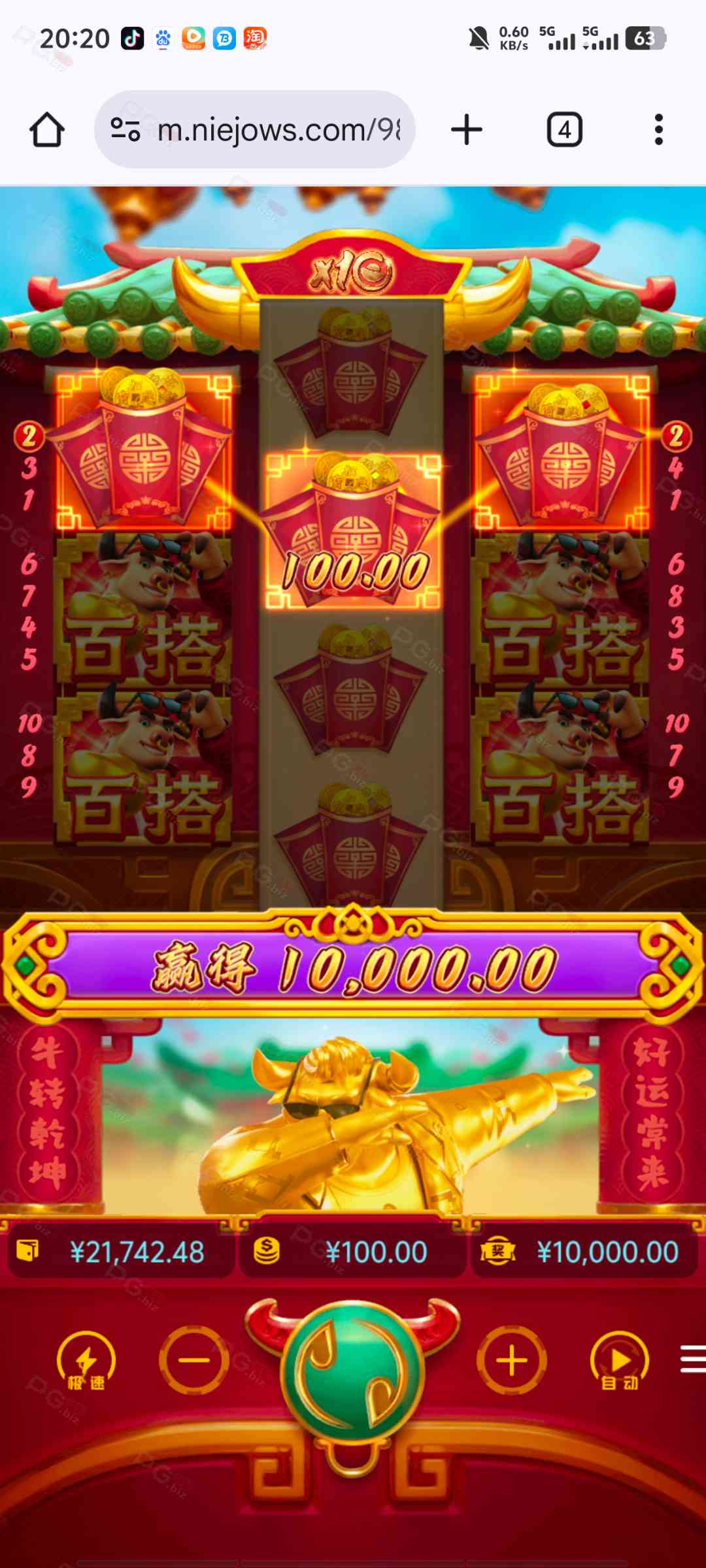This screenshot has height=1568, width=706.
Task: Enable turbo spin (极速) mode
Action: (x=86, y=1360)
